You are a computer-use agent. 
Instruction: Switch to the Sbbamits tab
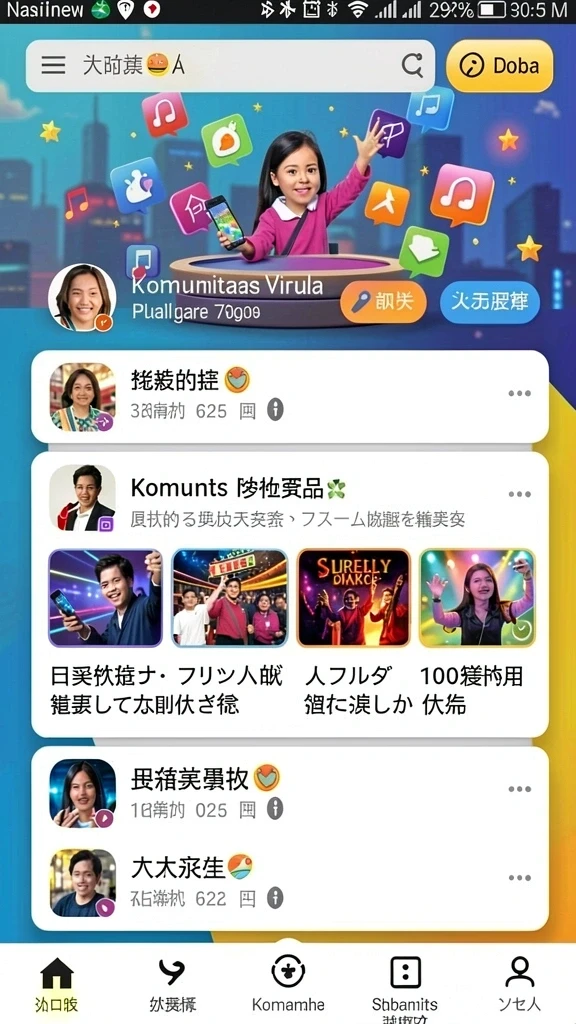pyautogui.click(x=405, y=985)
